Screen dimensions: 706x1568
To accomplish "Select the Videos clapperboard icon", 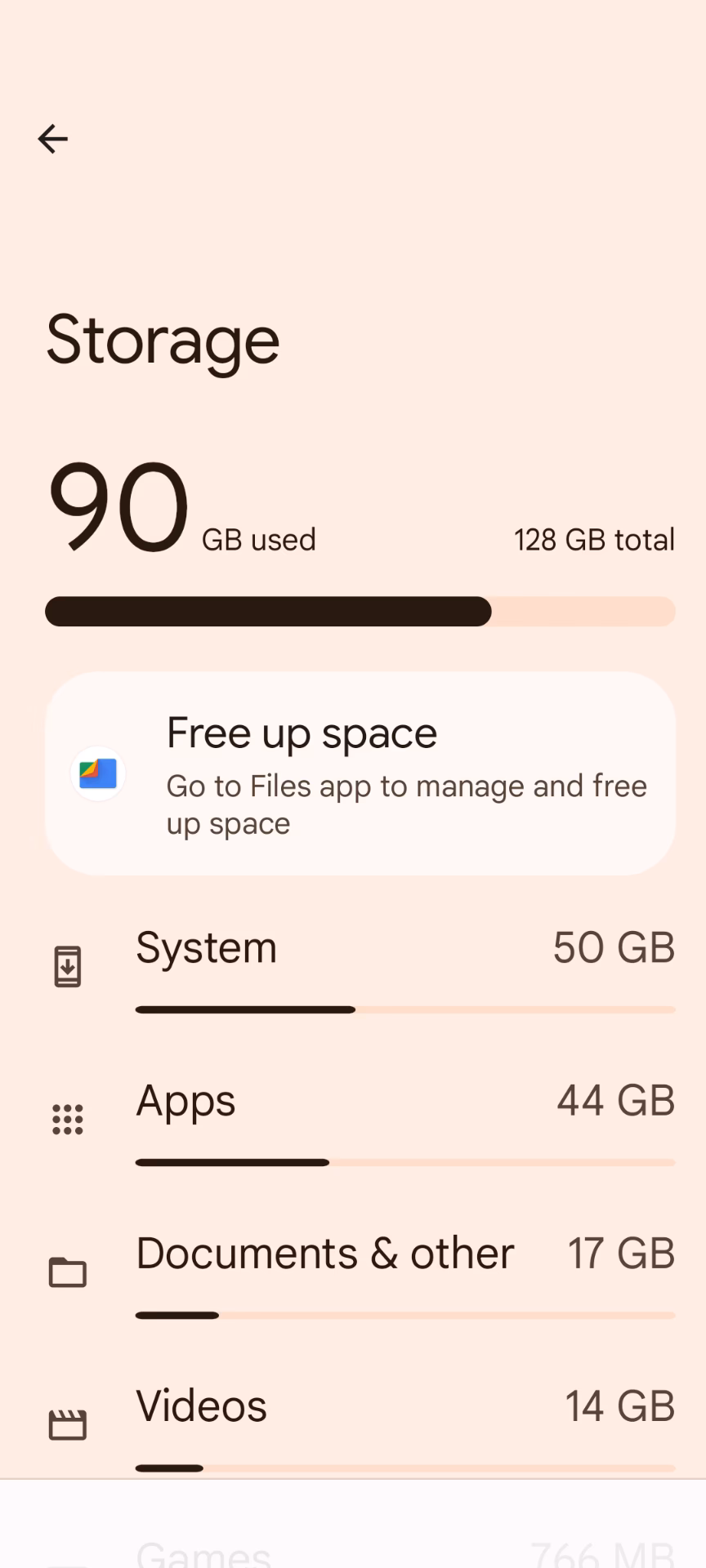I will [x=67, y=1423].
